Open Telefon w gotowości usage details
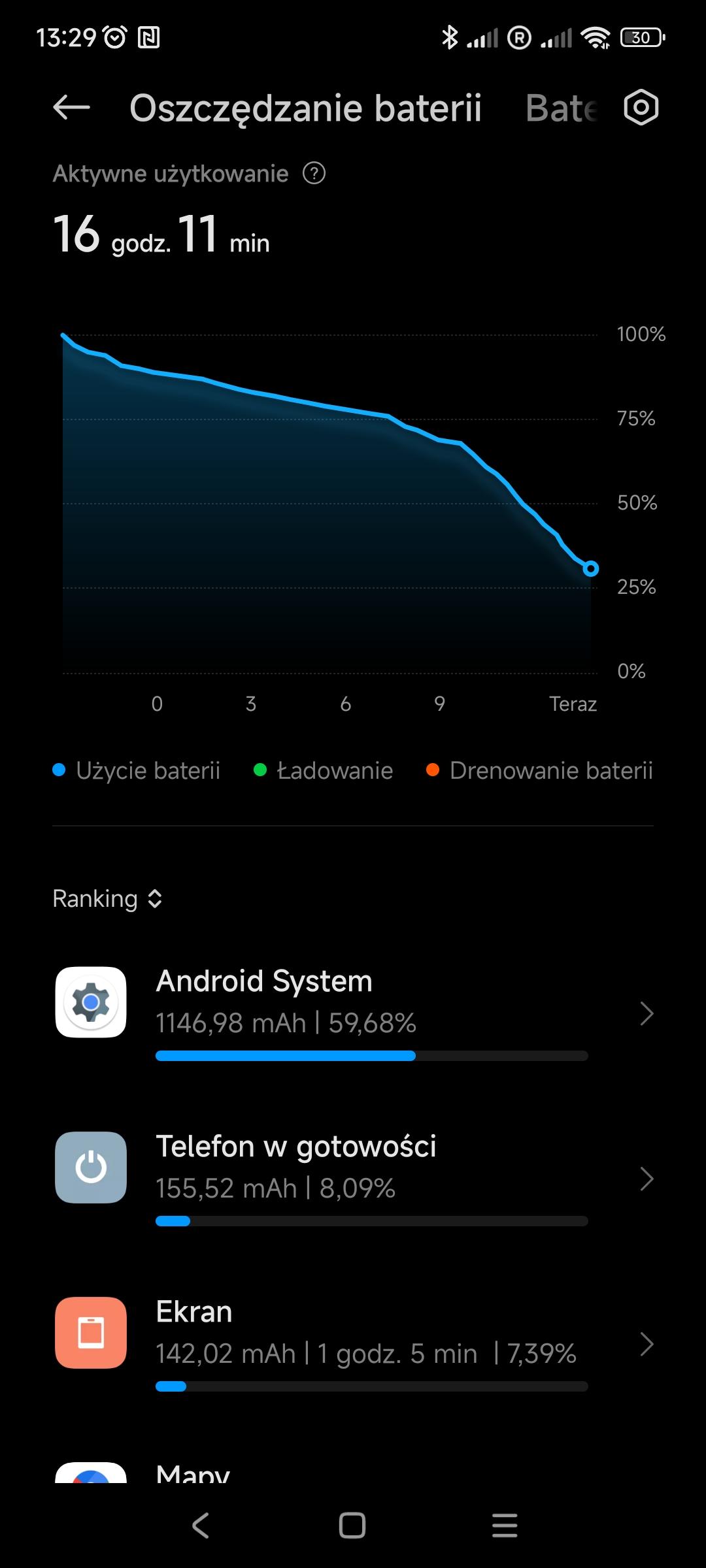Image resolution: width=706 pixels, height=1568 pixels. point(353,1179)
